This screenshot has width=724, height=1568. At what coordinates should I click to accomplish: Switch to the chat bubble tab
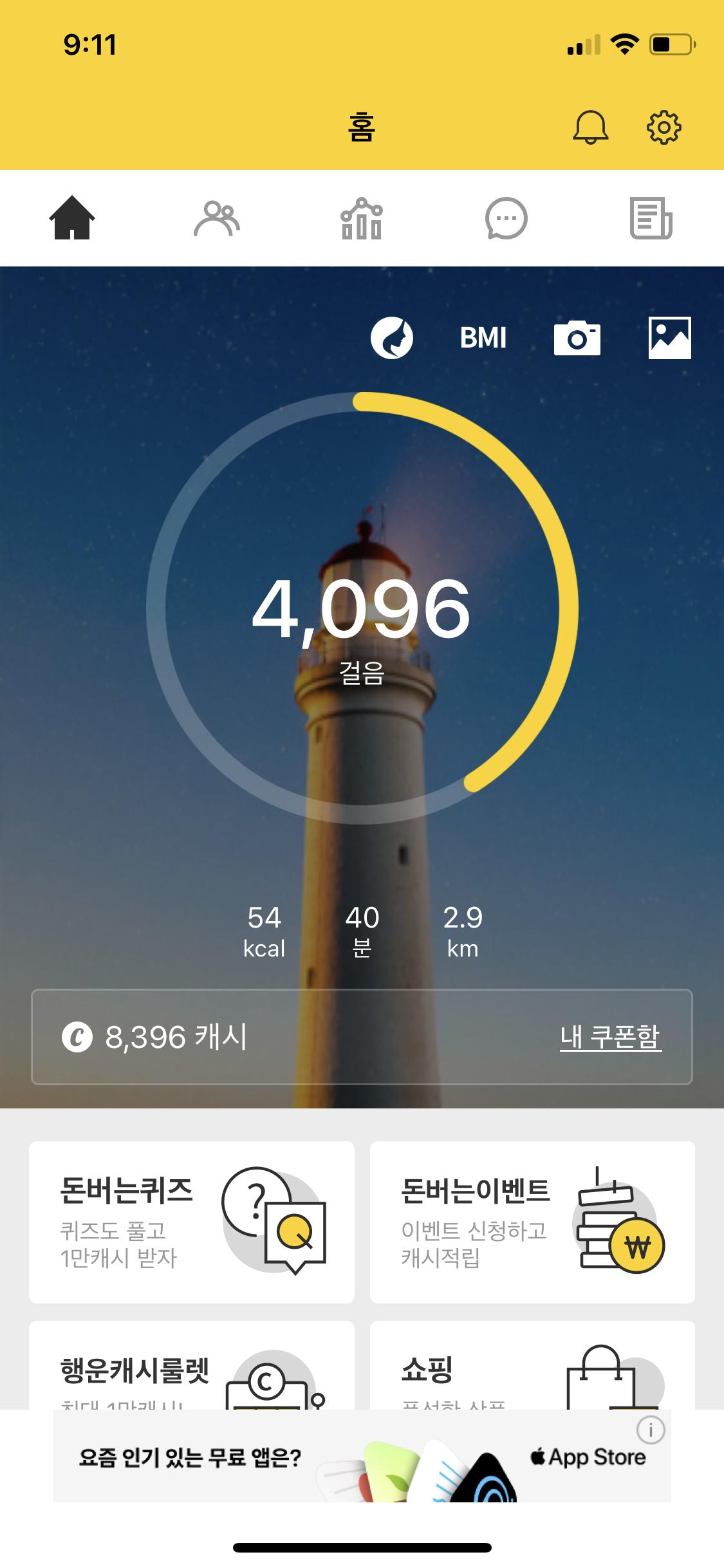(x=506, y=219)
